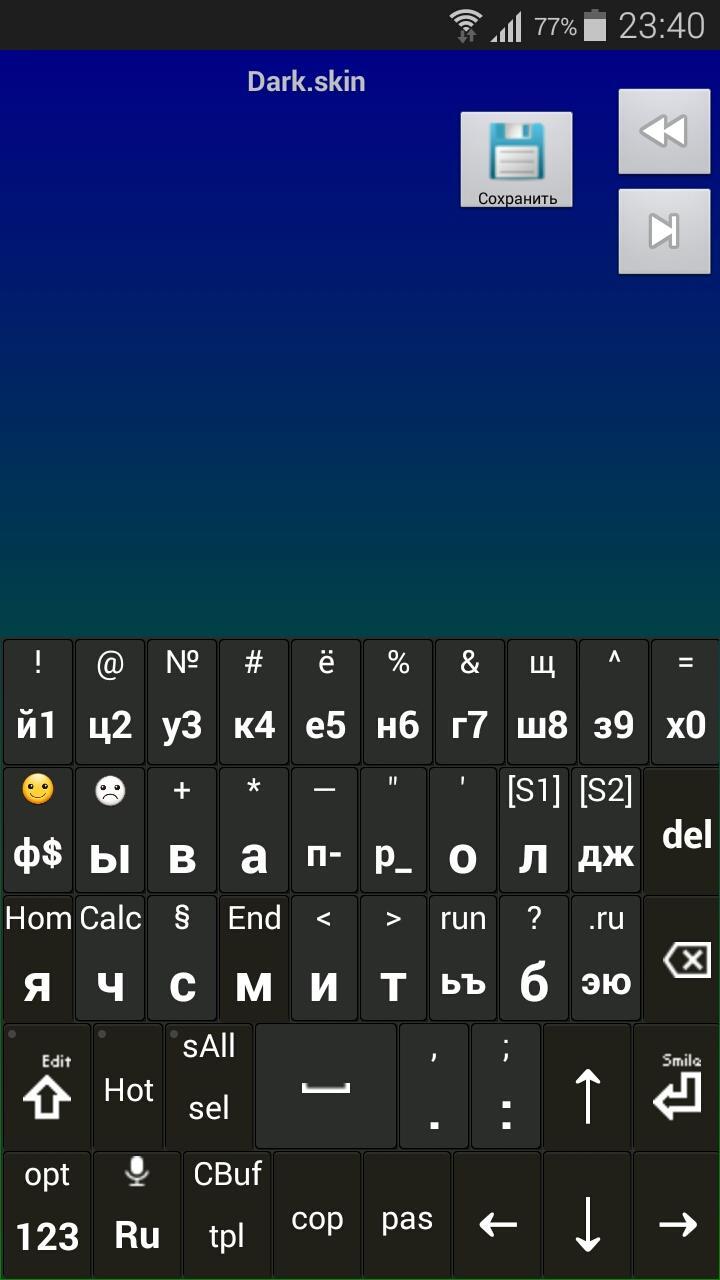Tap the Hot key

click(128, 1087)
